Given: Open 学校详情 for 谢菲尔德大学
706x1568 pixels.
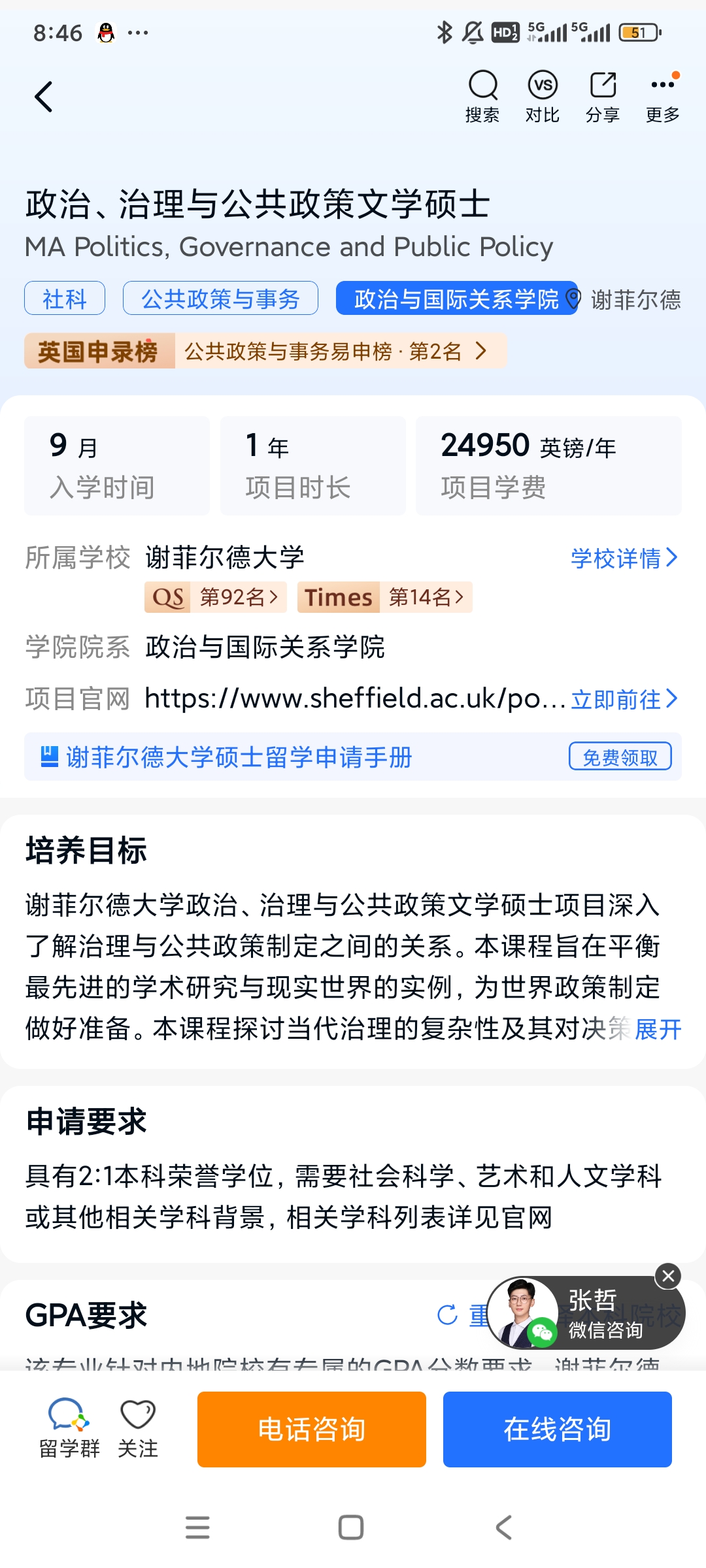Looking at the screenshot, I should [x=624, y=558].
